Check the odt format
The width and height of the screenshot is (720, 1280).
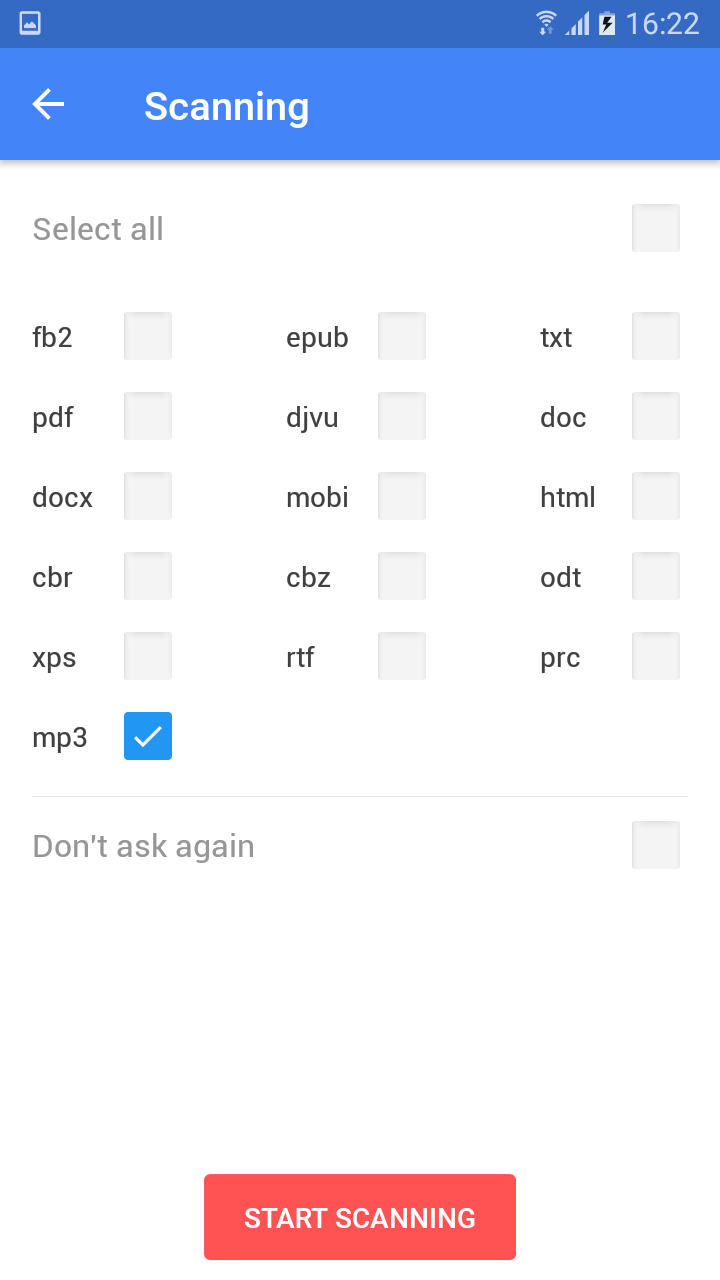click(656, 576)
